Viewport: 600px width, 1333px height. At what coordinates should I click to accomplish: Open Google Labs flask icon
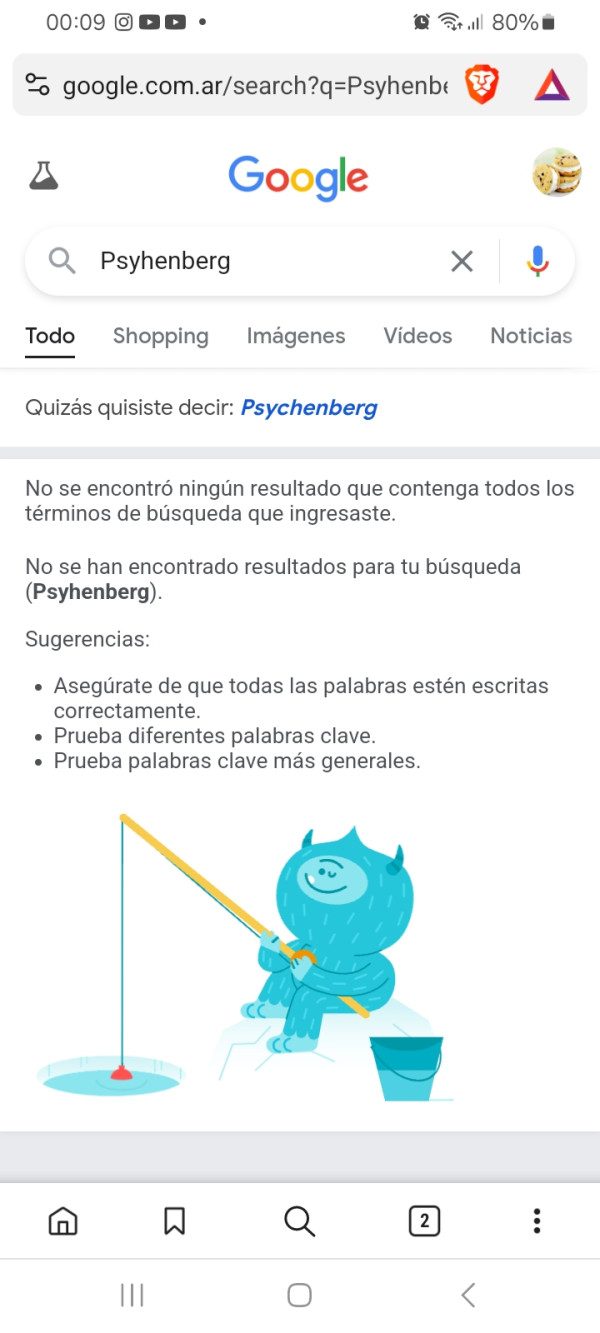(43, 177)
